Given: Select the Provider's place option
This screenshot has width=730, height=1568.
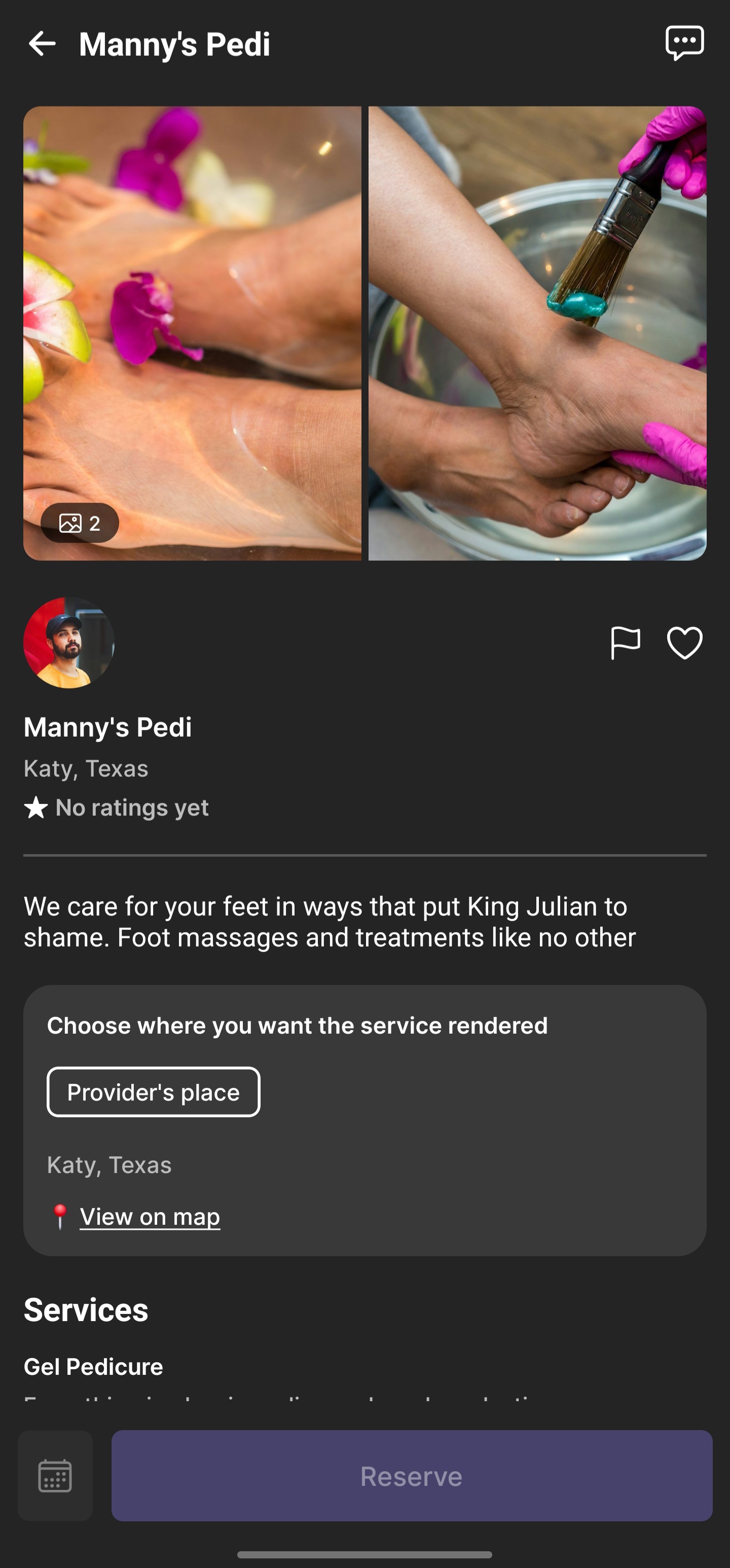Looking at the screenshot, I should 154,1092.
